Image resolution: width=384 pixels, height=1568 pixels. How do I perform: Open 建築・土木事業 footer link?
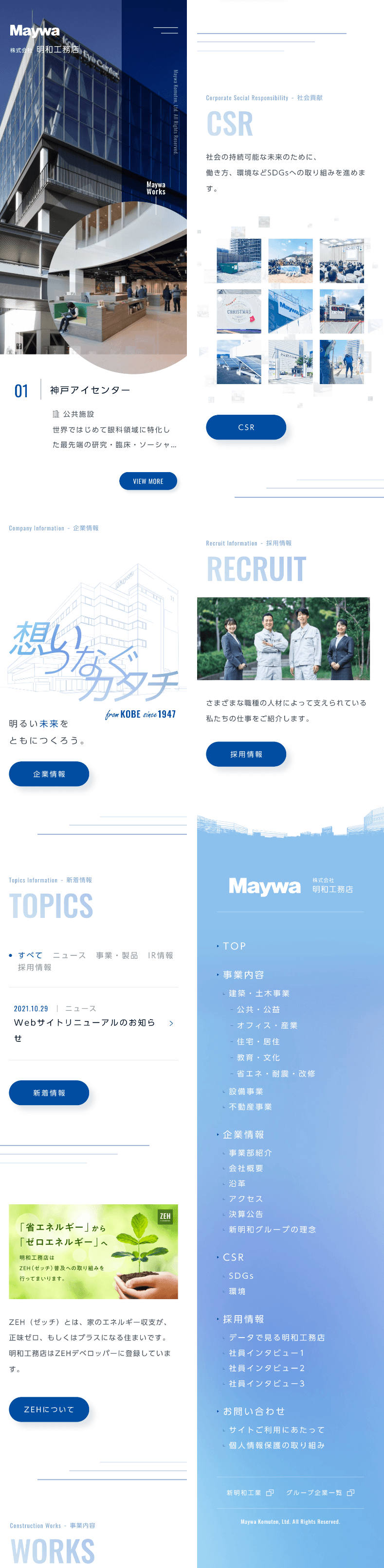coord(259,993)
